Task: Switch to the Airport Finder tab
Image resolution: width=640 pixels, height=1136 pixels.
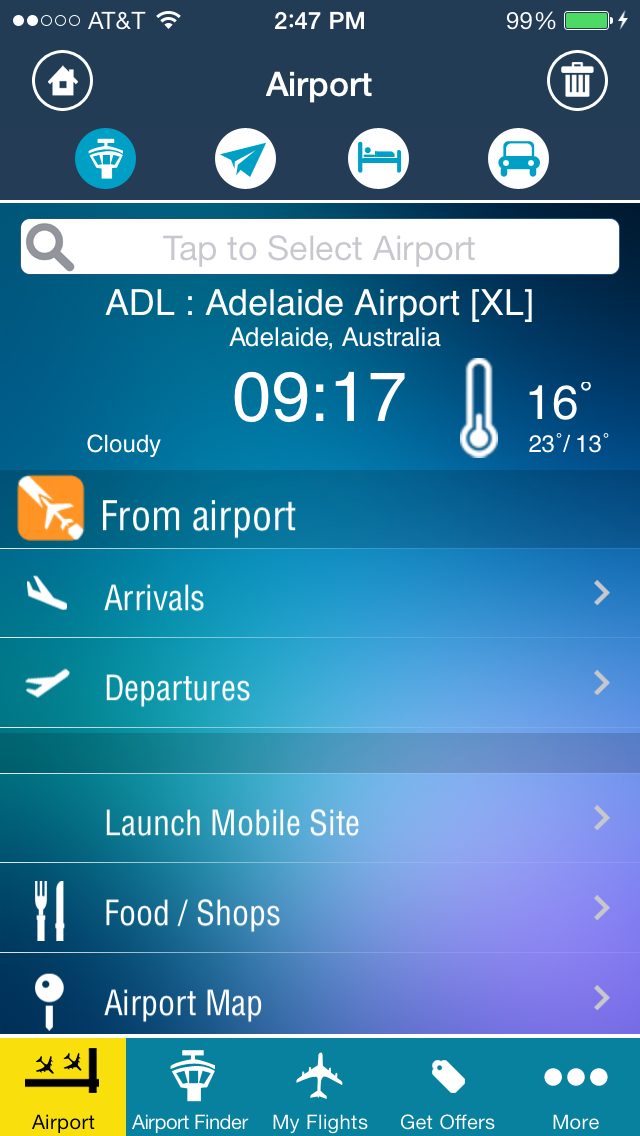Action: [x=191, y=1087]
